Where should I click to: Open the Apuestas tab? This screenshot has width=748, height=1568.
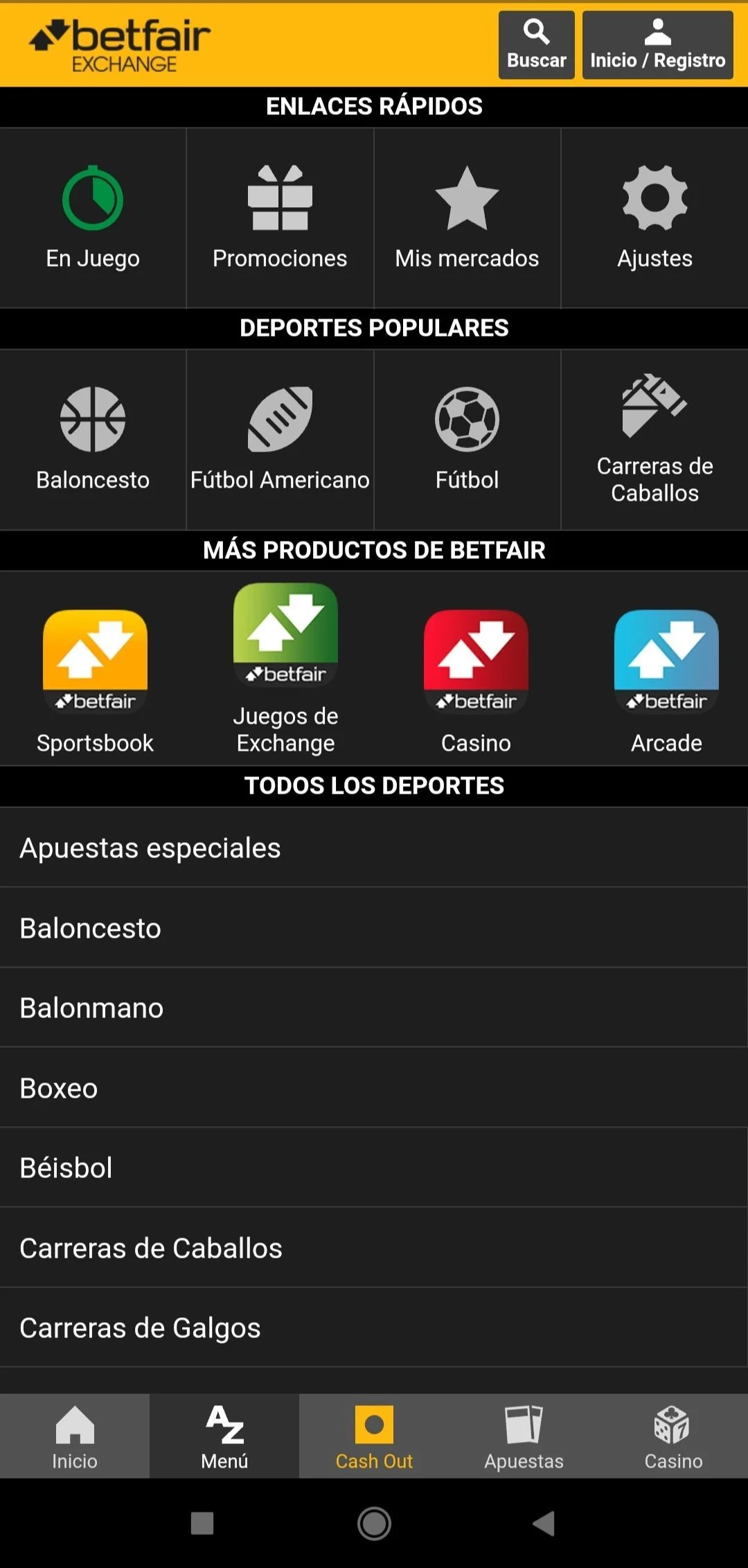pyautogui.click(x=524, y=1436)
